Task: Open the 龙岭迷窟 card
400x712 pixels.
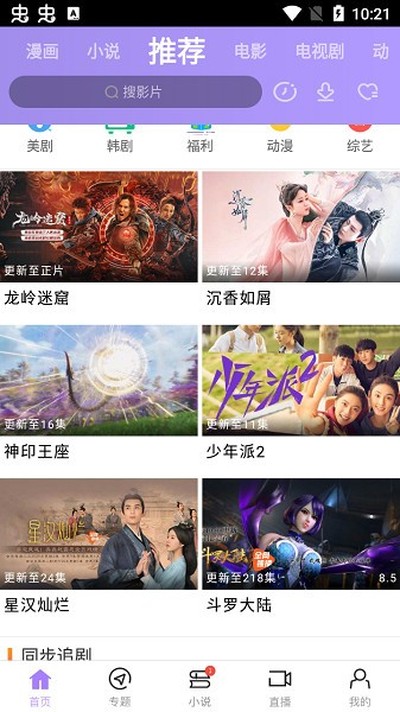Action: [x=99, y=239]
